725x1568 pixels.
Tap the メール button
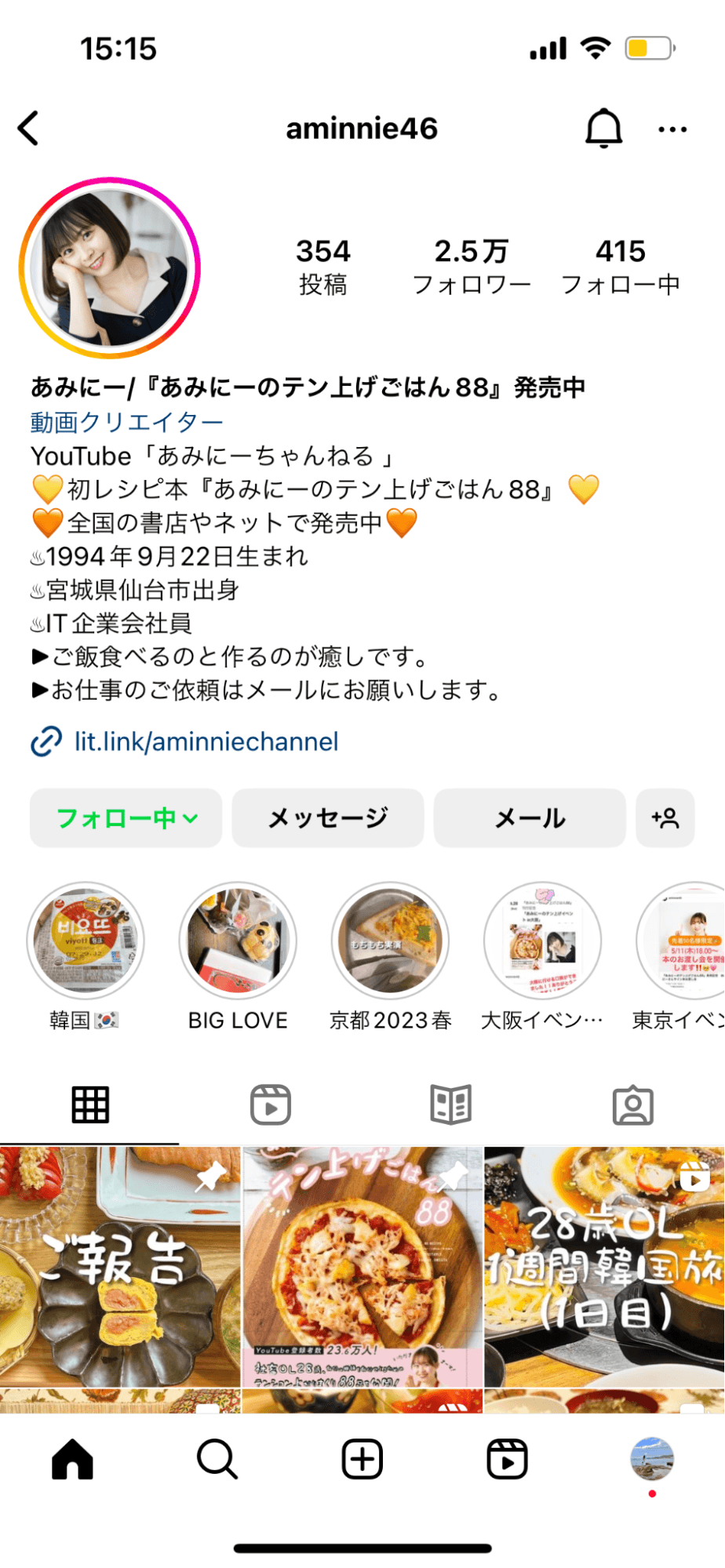530,818
